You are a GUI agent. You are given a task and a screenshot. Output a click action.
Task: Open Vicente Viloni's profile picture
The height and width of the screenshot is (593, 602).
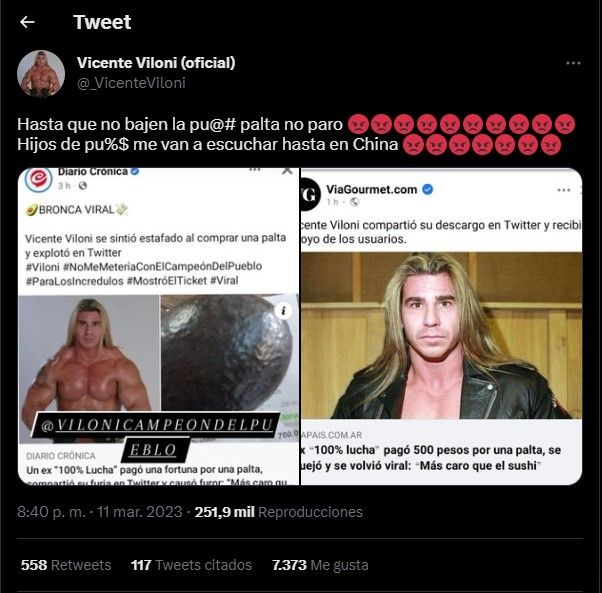(41, 73)
